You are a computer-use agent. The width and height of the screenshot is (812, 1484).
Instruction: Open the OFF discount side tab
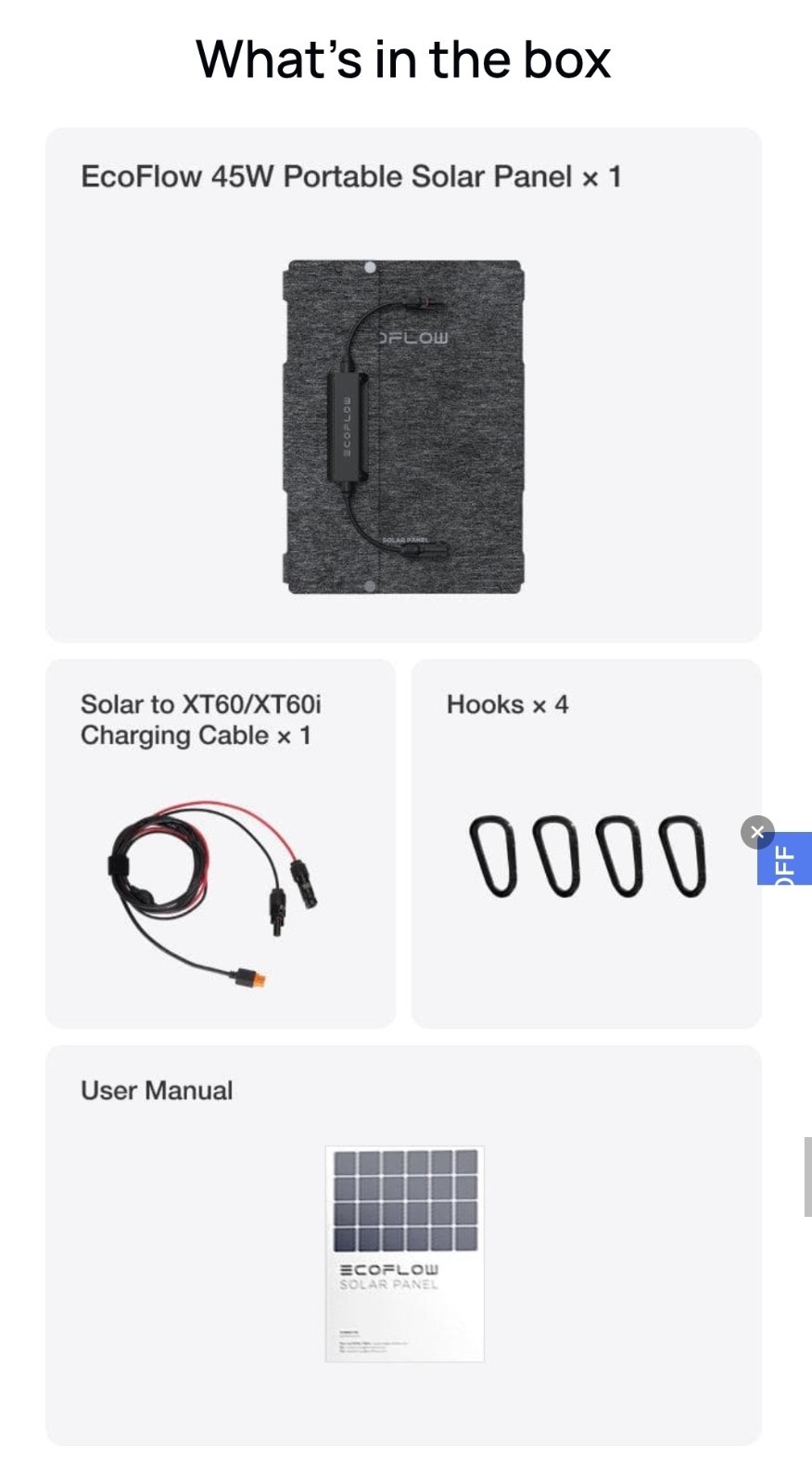click(786, 860)
